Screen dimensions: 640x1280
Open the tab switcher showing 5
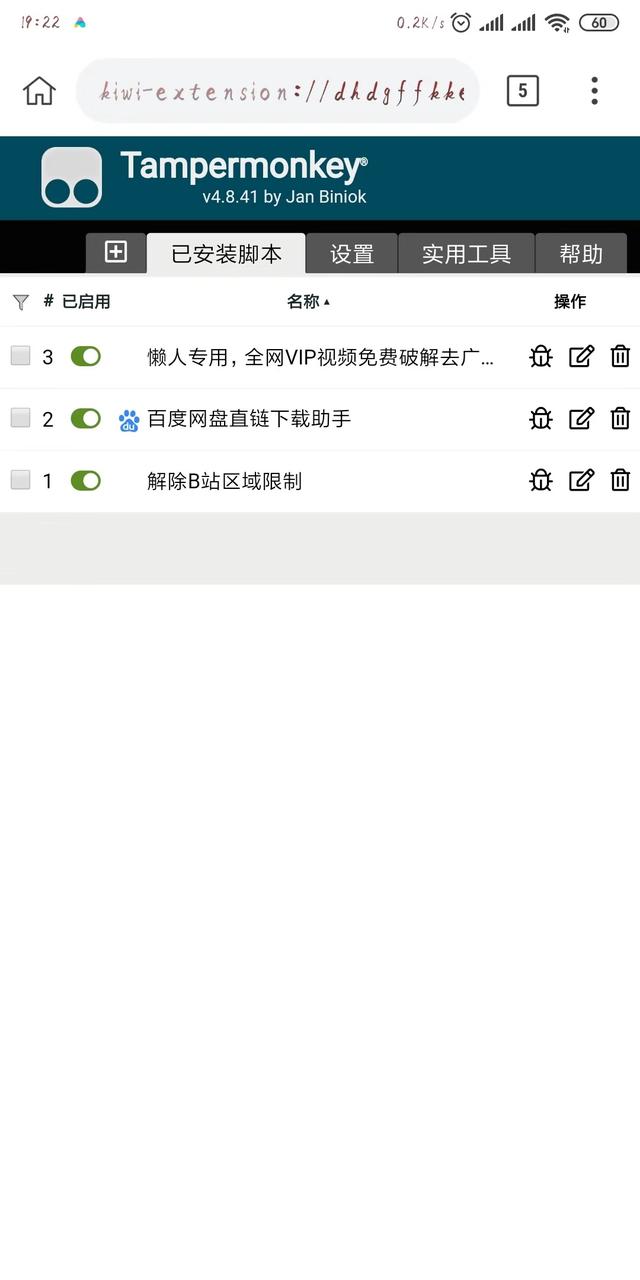(x=522, y=91)
